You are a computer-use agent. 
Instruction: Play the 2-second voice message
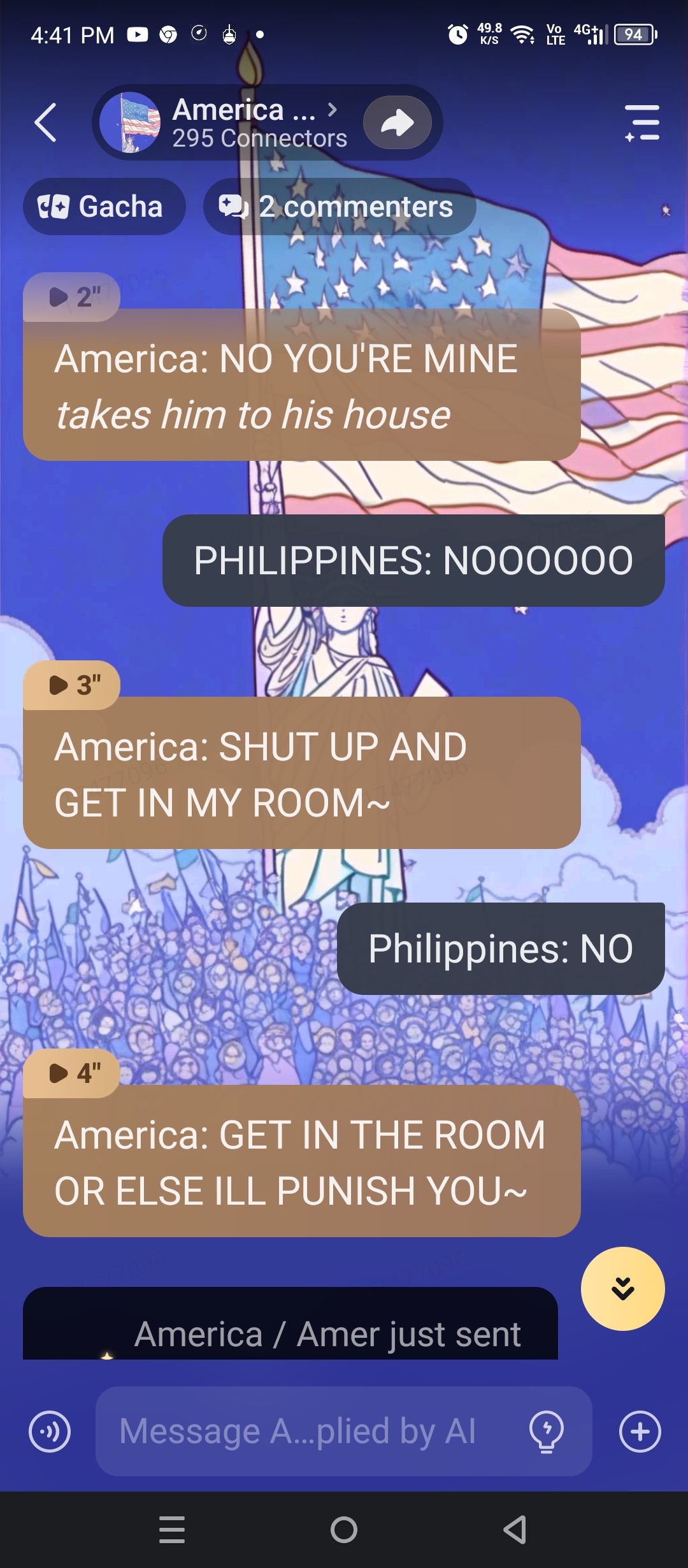[x=72, y=297]
